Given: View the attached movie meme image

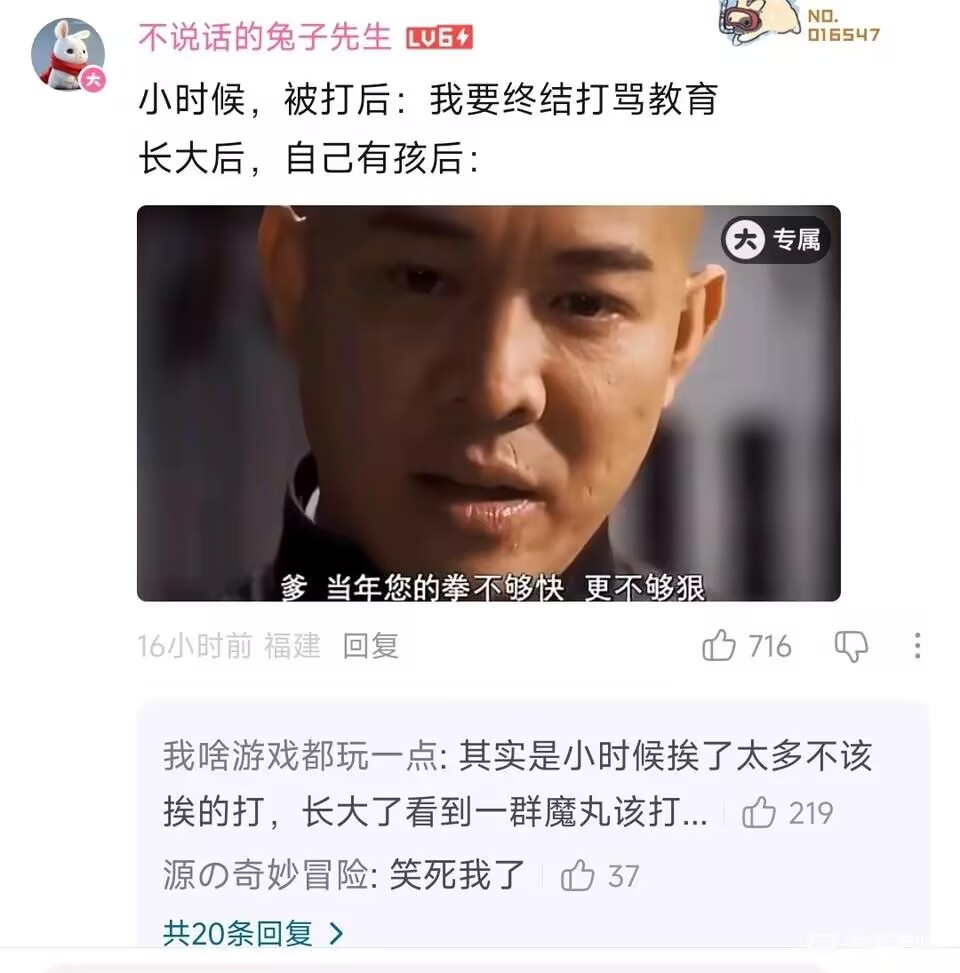Looking at the screenshot, I should pyautogui.click(x=488, y=403).
